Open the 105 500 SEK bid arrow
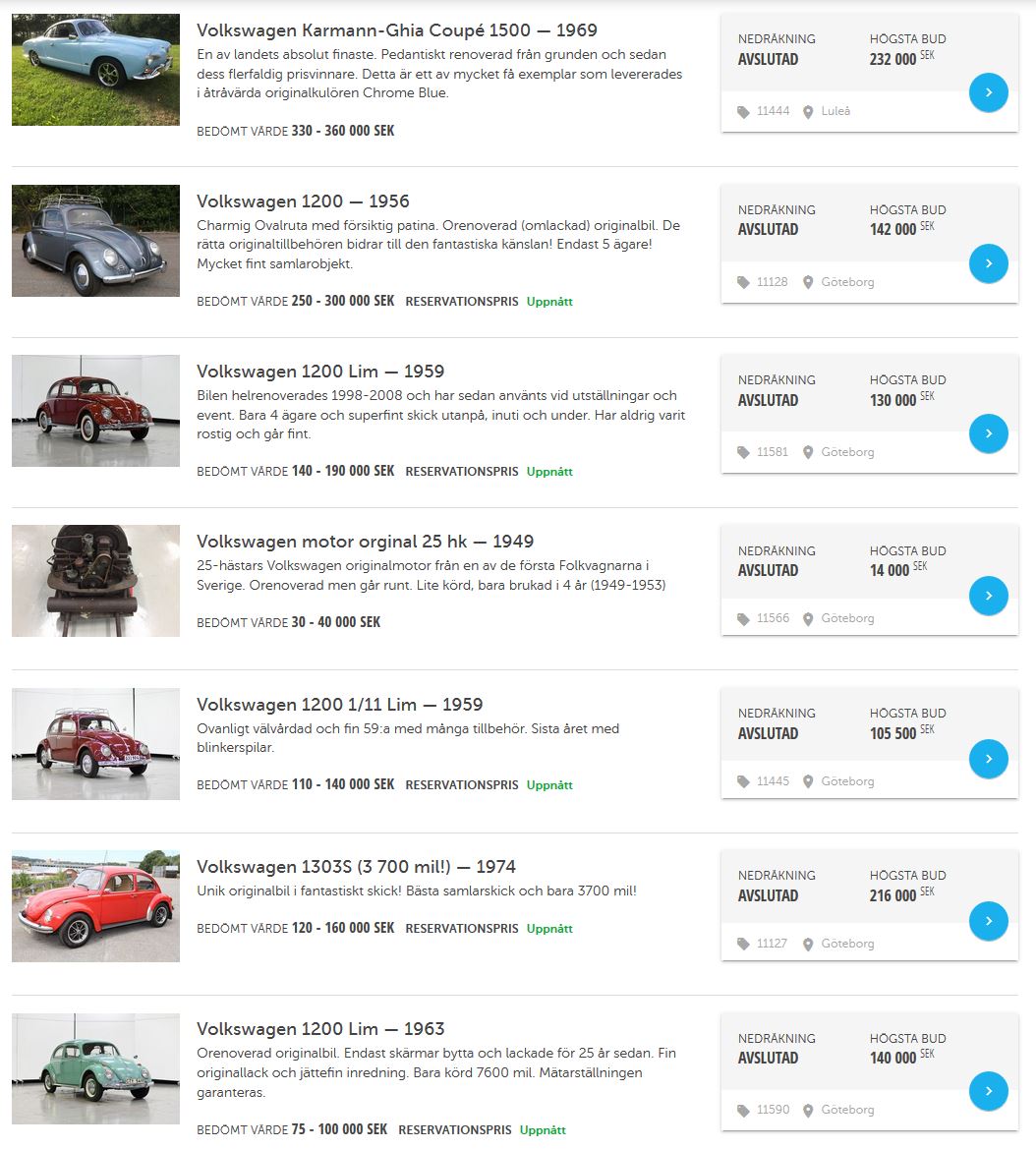Viewport: 1036px width, 1149px height. (988, 759)
